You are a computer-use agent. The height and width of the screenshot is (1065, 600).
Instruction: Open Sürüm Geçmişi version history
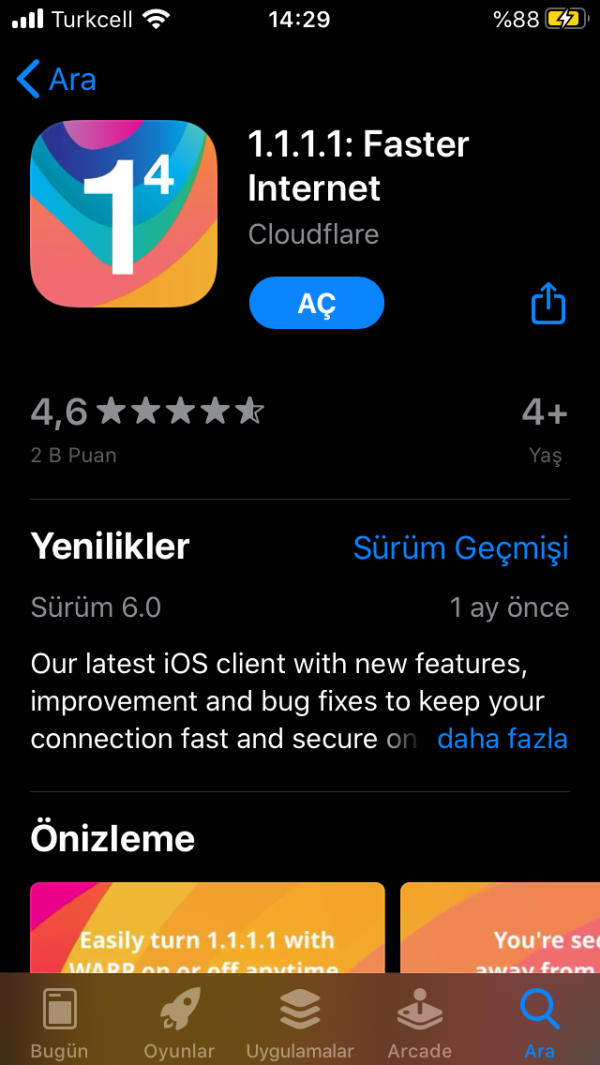tap(460, 548)
